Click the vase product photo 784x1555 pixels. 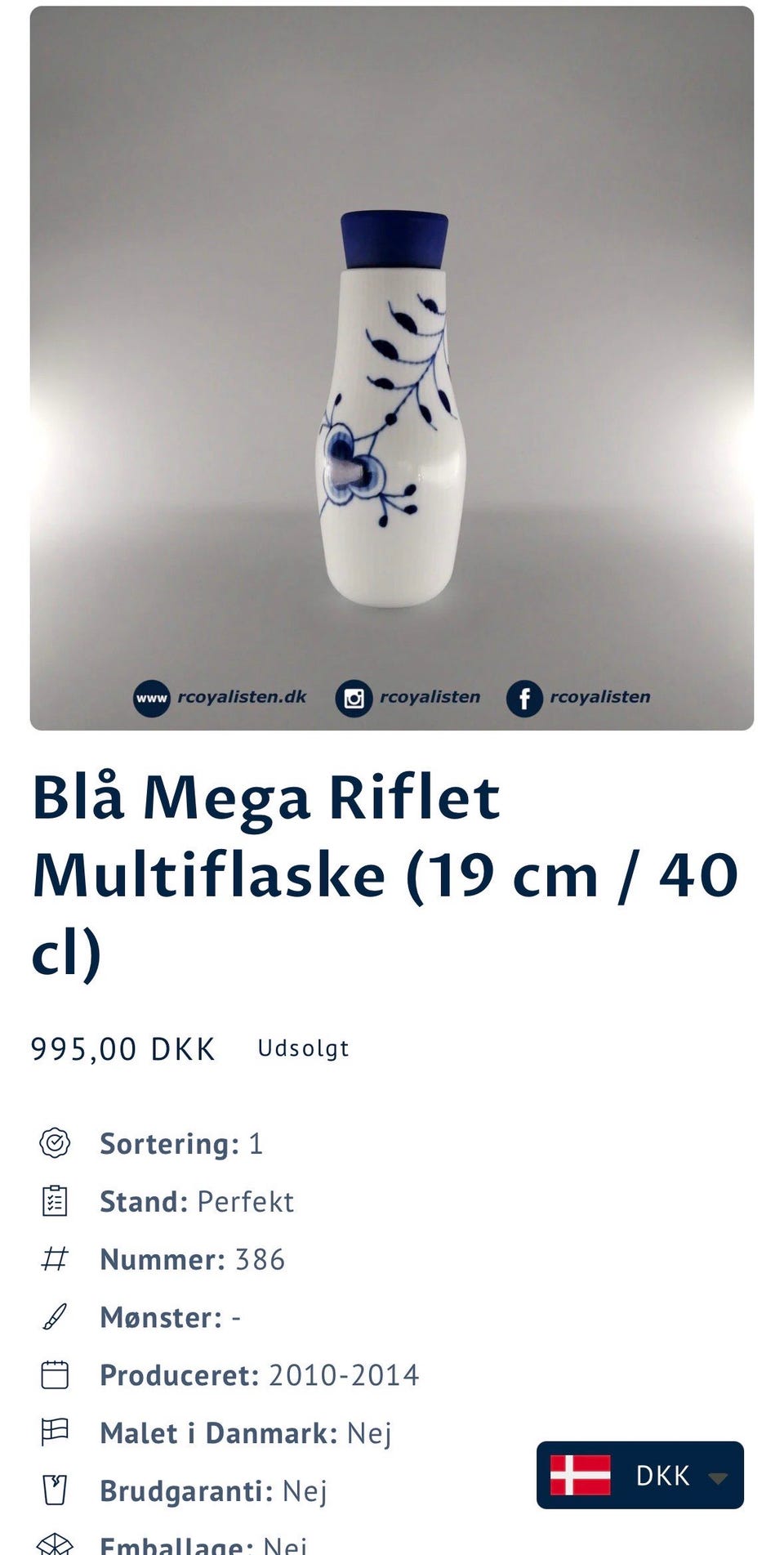tap(392, 400)
